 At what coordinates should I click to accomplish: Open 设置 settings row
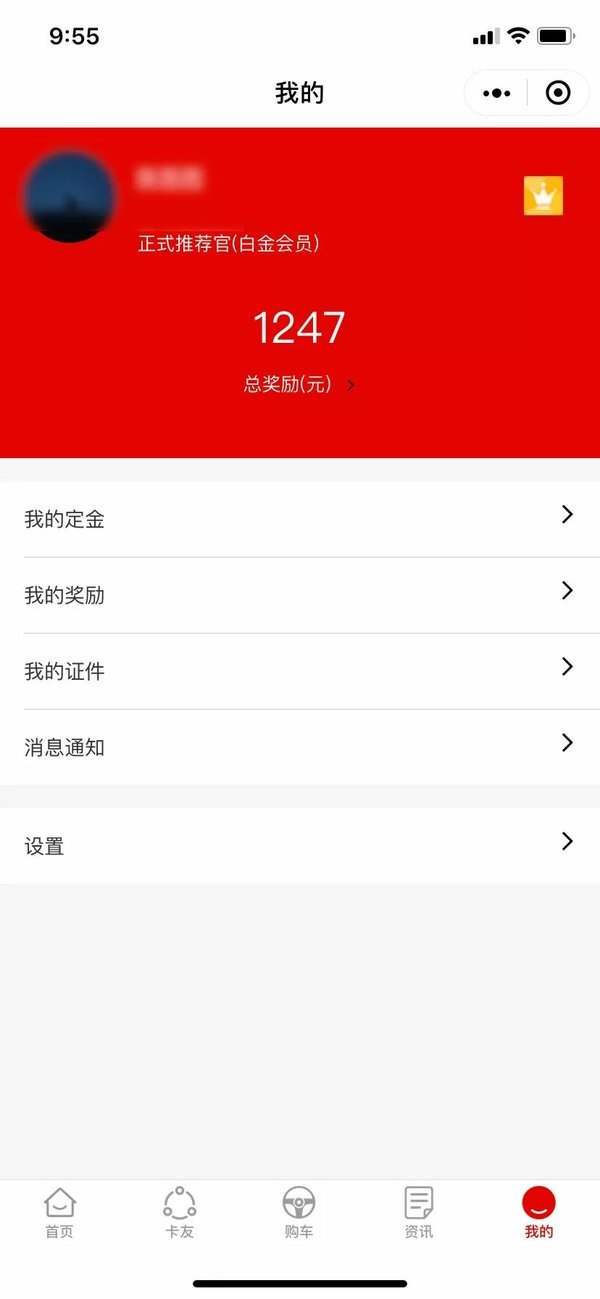click(300, 846)
